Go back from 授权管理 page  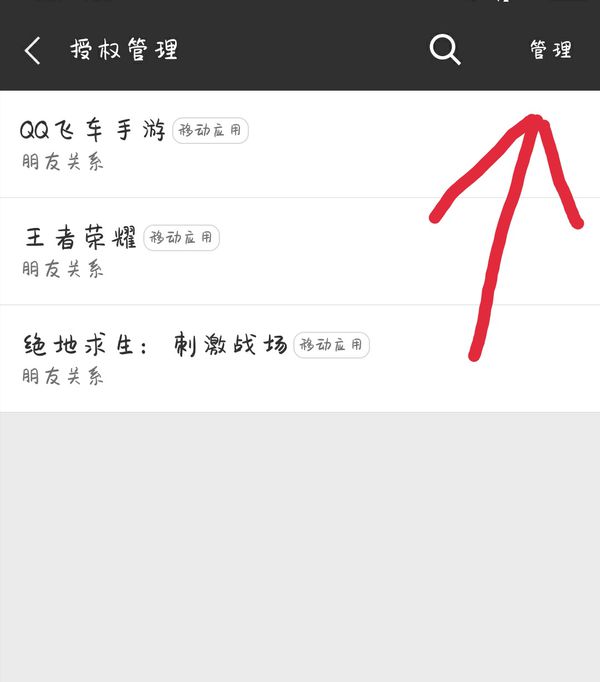[x=33, y=50]
